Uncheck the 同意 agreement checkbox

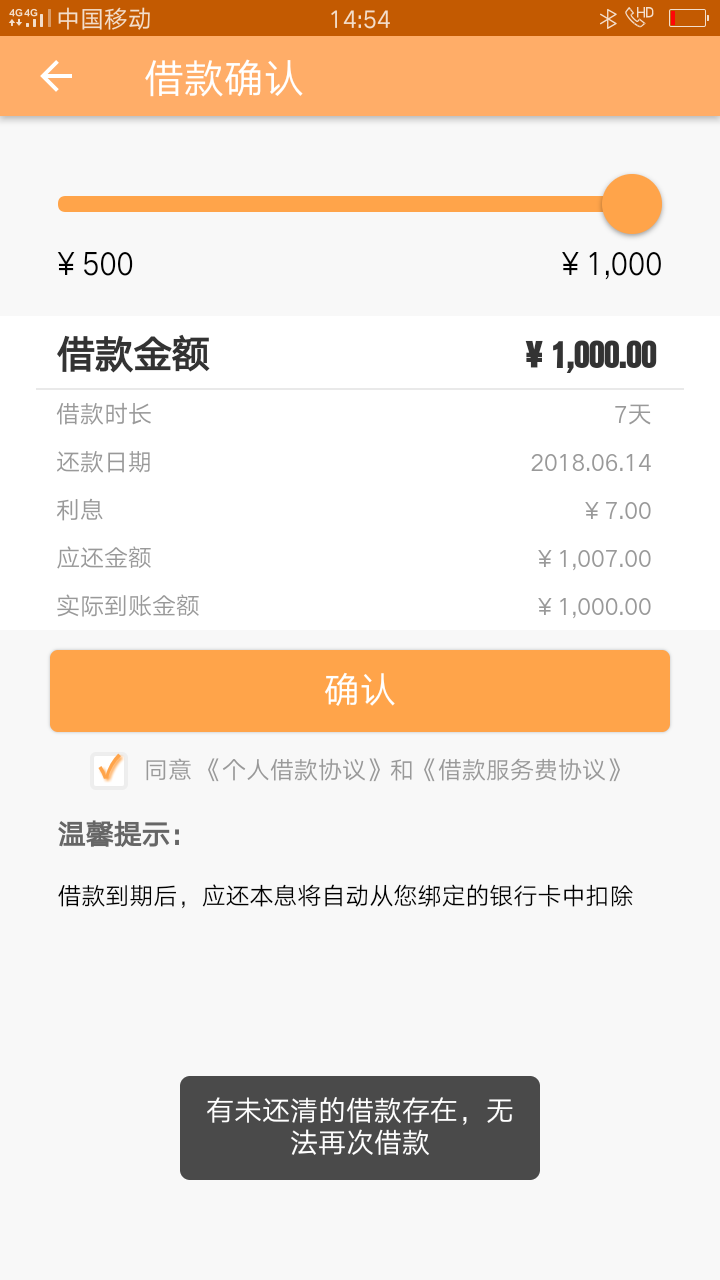(109, 770)
